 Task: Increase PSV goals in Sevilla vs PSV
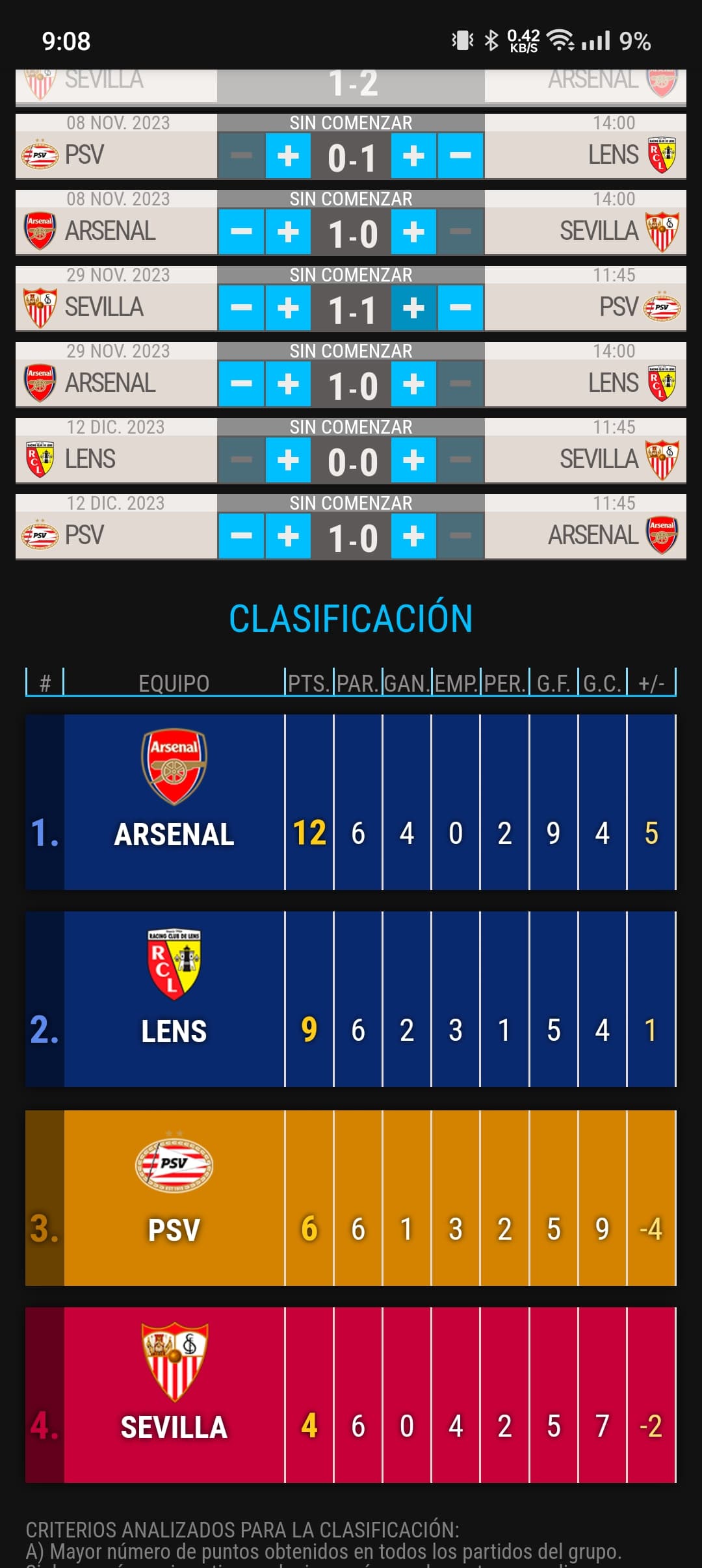(413, 308)
